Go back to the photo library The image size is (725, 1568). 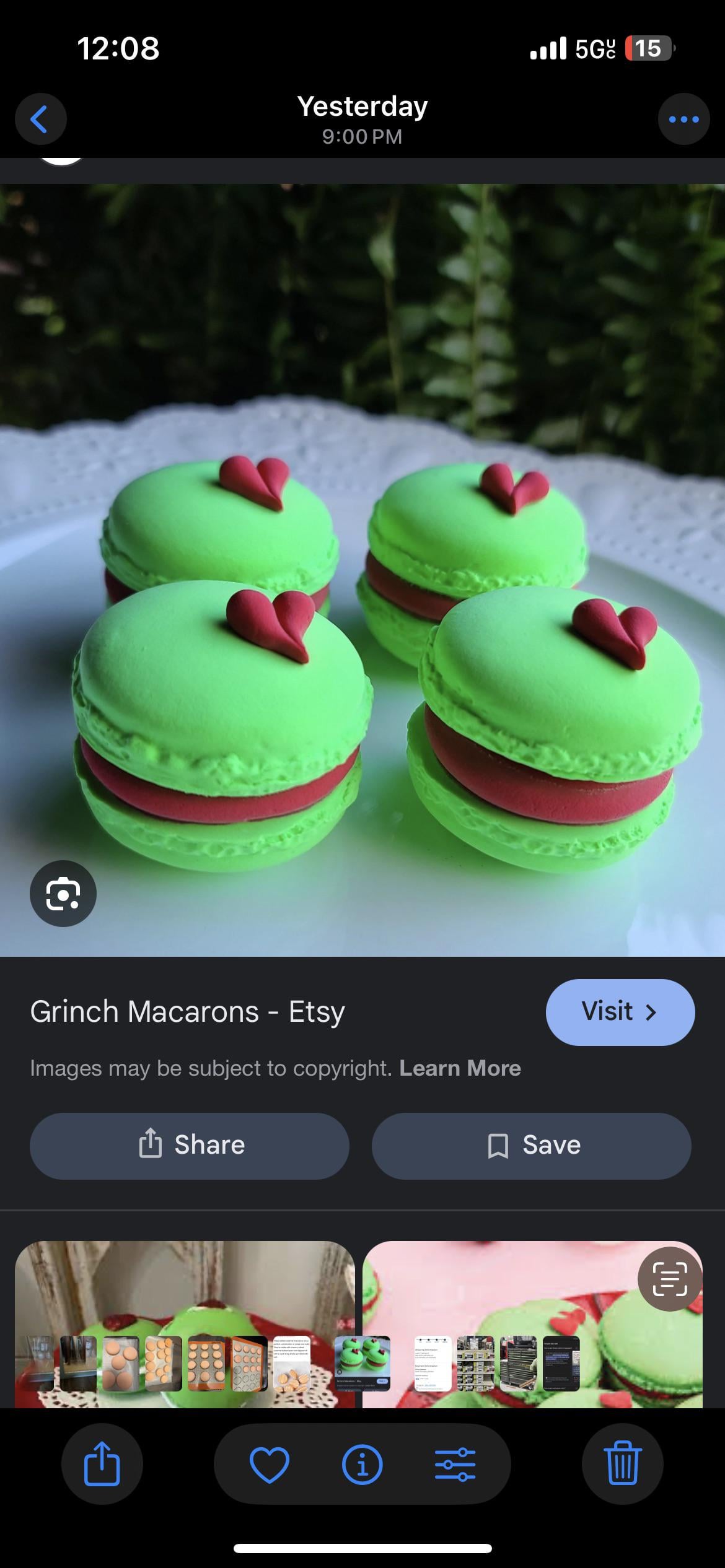(x=40, y=119)
